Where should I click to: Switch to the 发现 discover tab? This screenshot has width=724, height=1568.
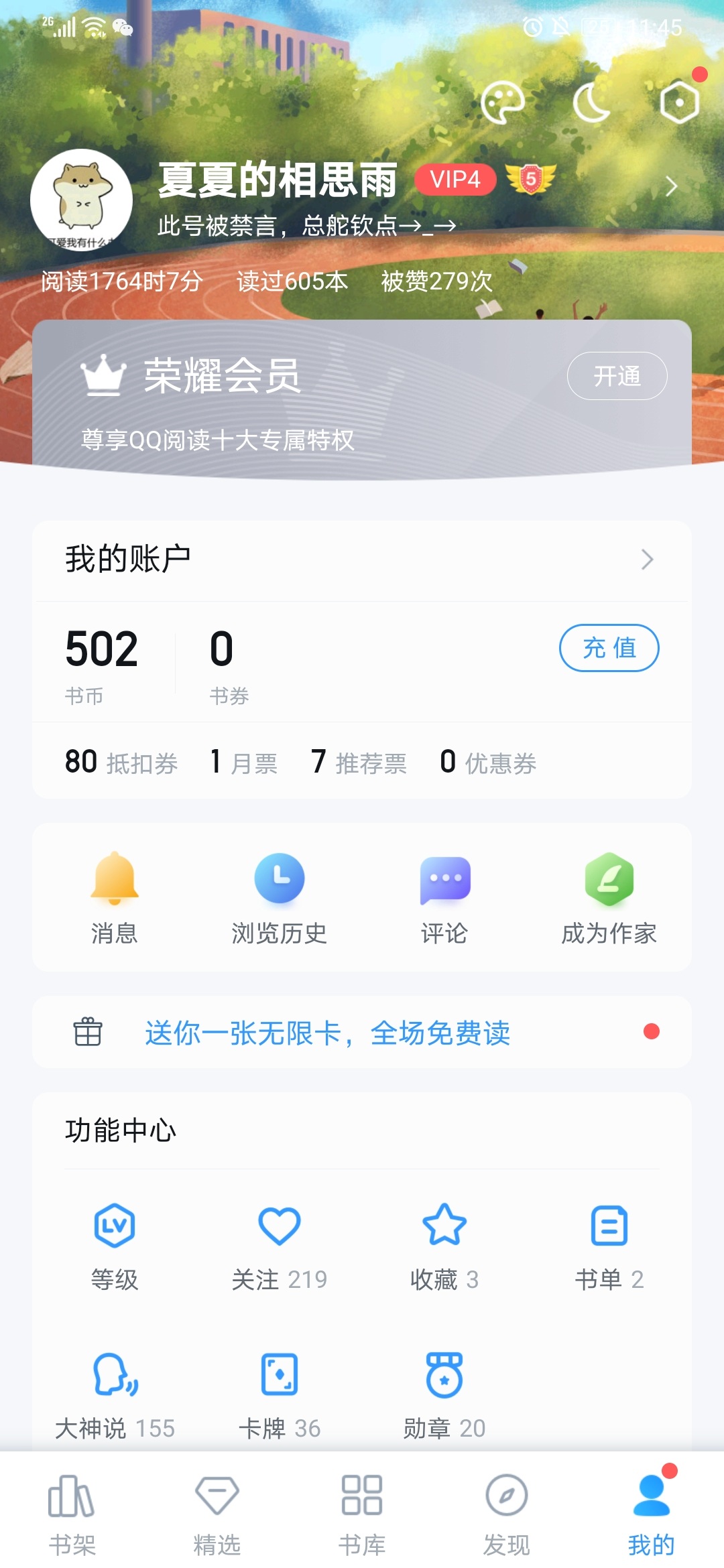(x=507, y=1514)
